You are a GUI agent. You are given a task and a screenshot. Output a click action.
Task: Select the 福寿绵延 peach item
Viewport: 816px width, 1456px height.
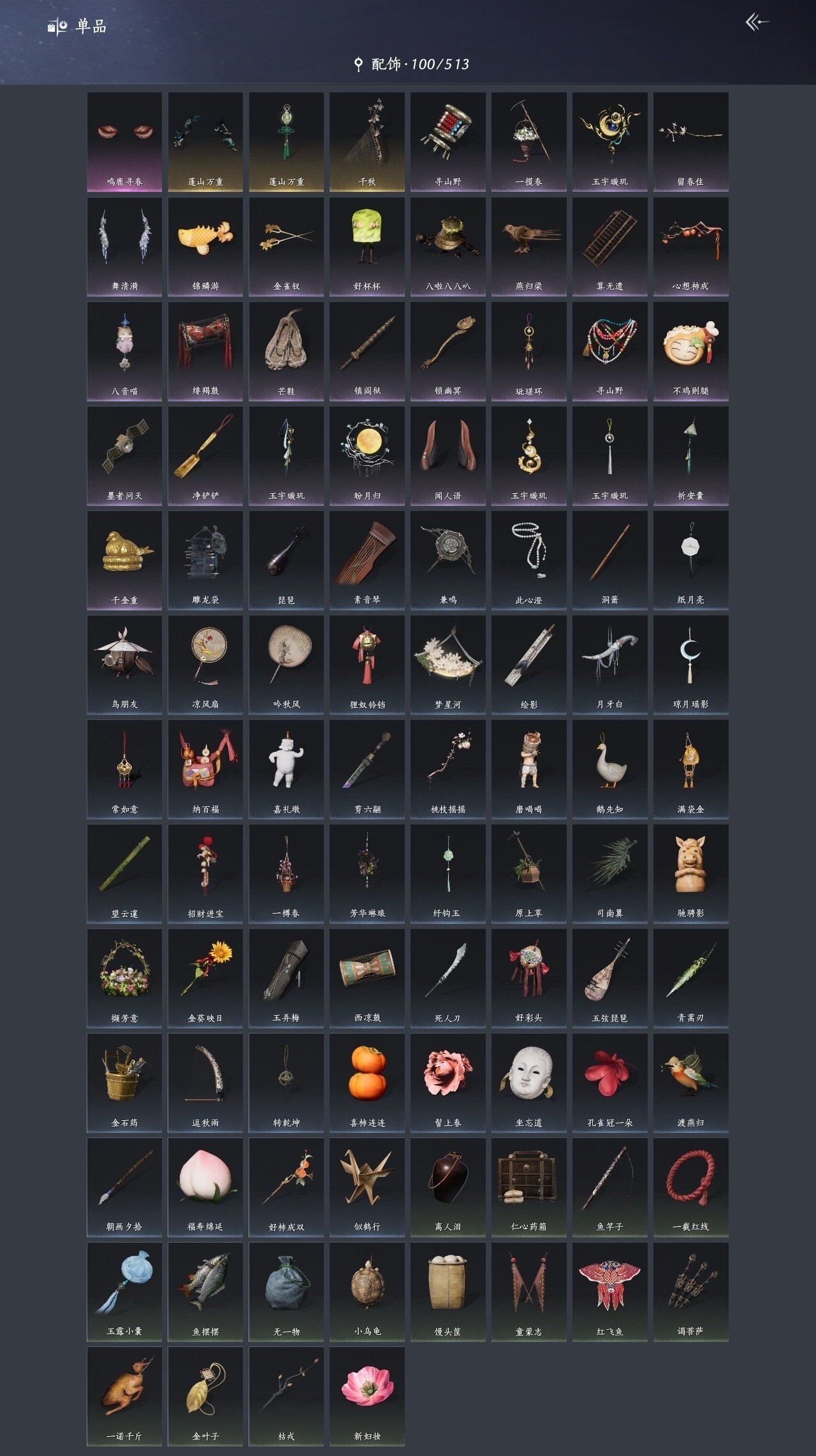(205, 1187)
